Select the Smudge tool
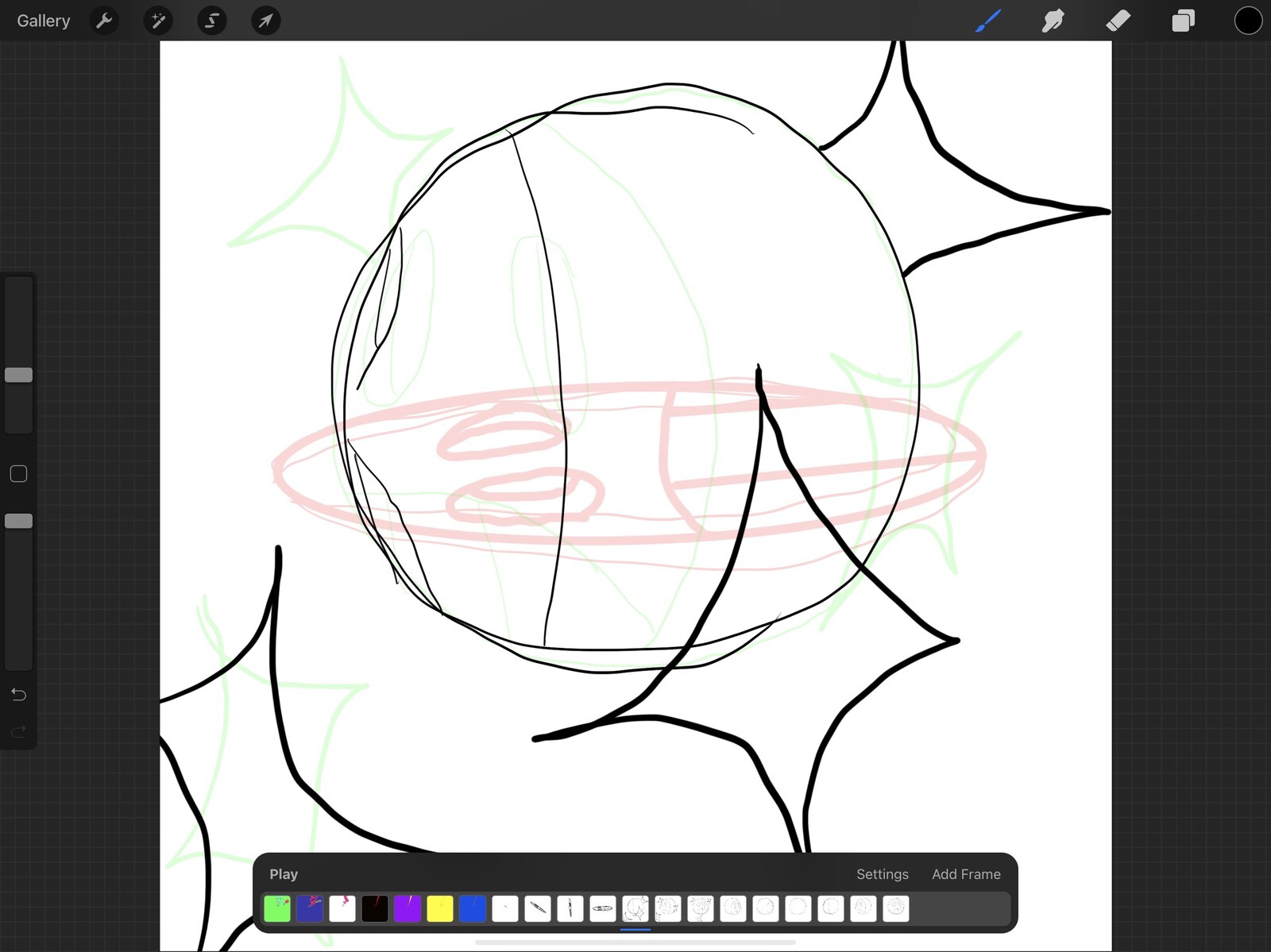 (x=1053, y=21)
